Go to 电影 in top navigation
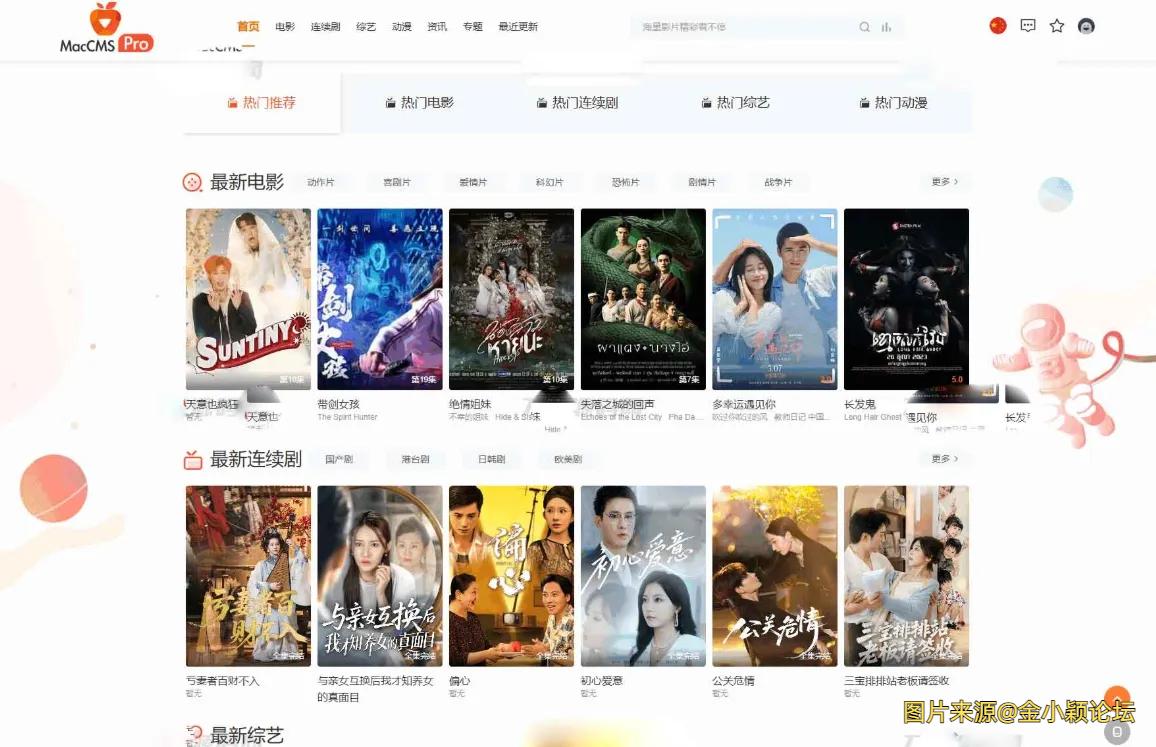This screenshot has height=747, width=1156. (x=285, y=27)
